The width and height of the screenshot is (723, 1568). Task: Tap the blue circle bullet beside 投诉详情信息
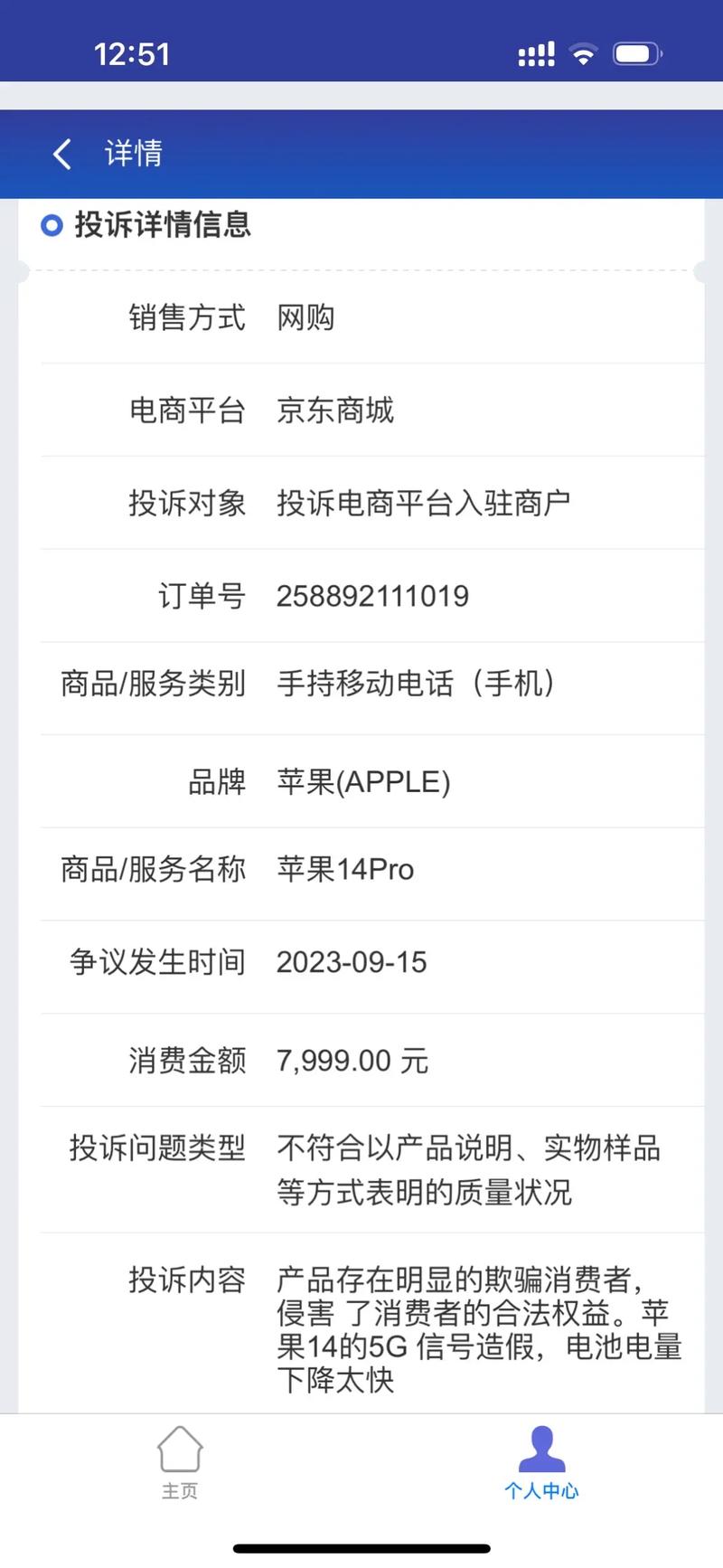(x=50, y=226)
